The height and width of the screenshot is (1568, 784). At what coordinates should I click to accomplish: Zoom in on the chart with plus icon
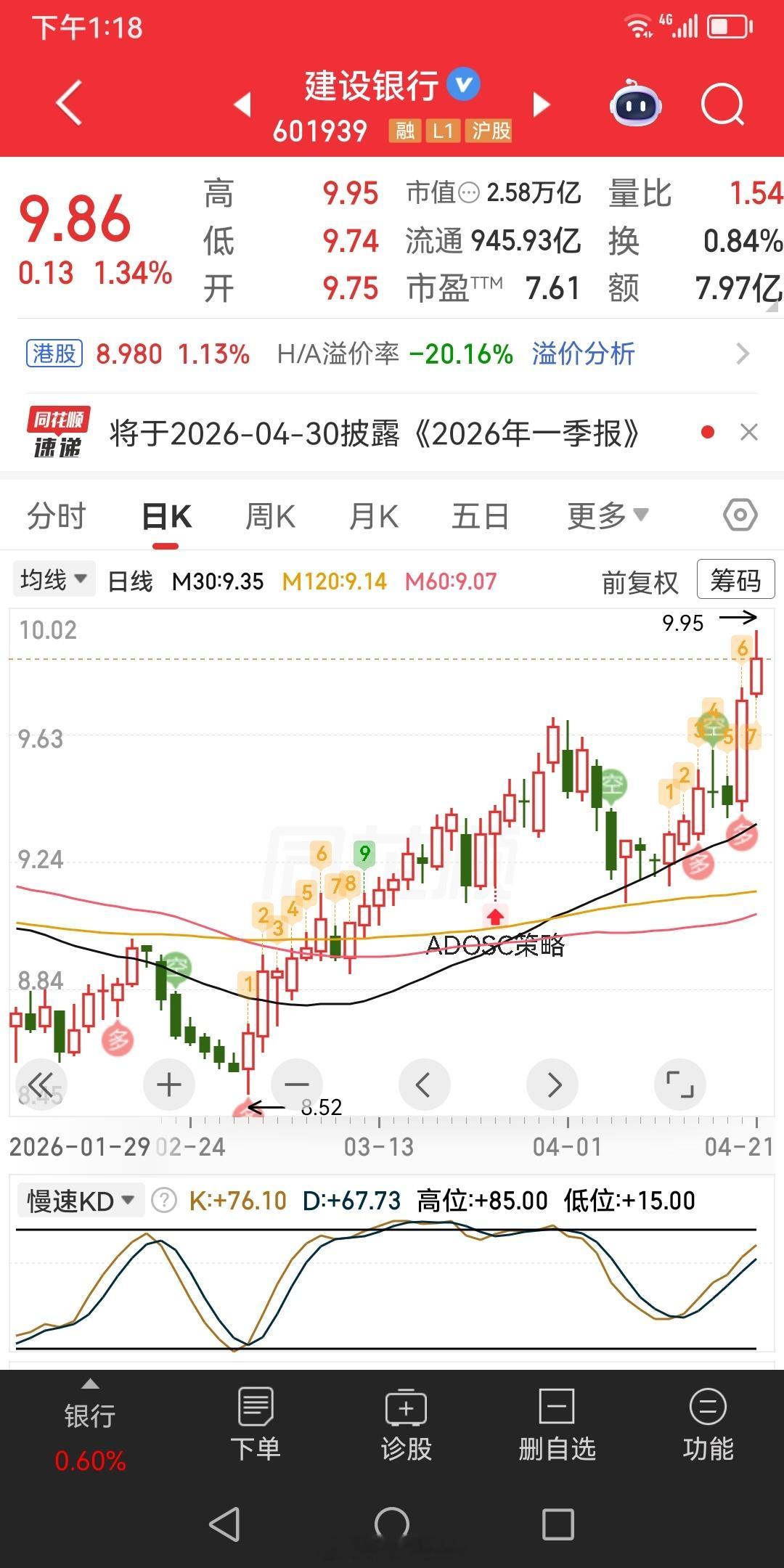[x=168, y=1084]
